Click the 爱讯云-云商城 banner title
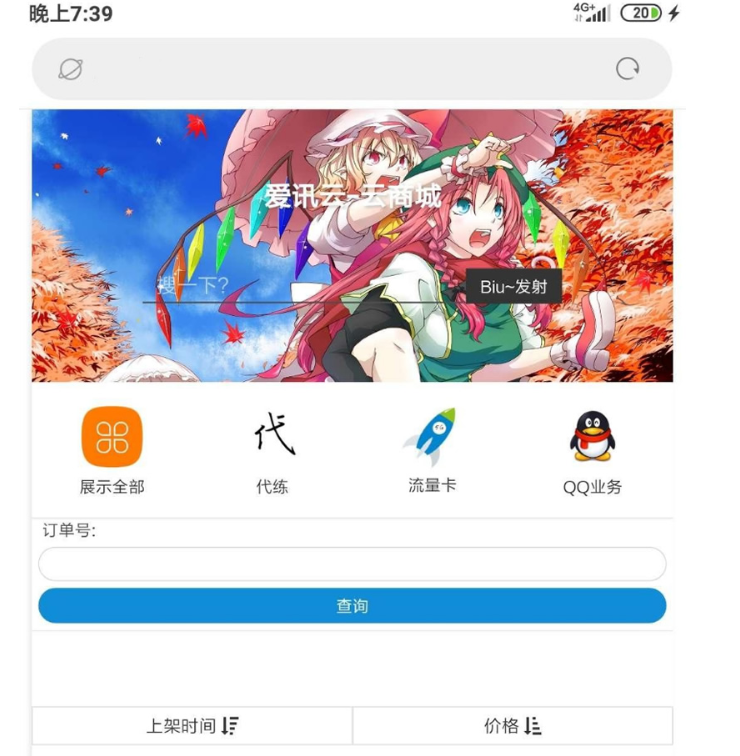Viewport: 740px width, 756px height. tap(352, 197)
